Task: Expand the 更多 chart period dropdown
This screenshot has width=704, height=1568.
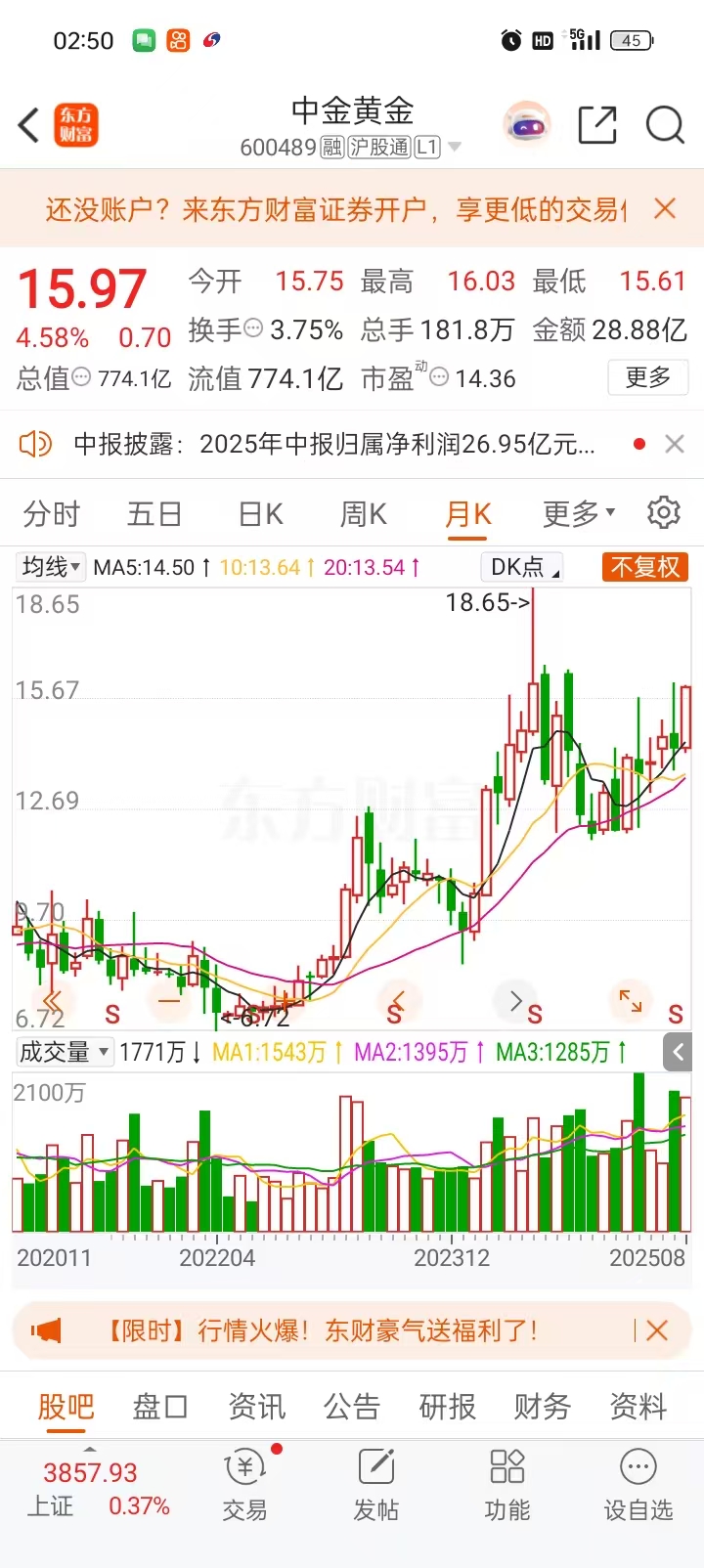Action: click(x=579, y=513)
